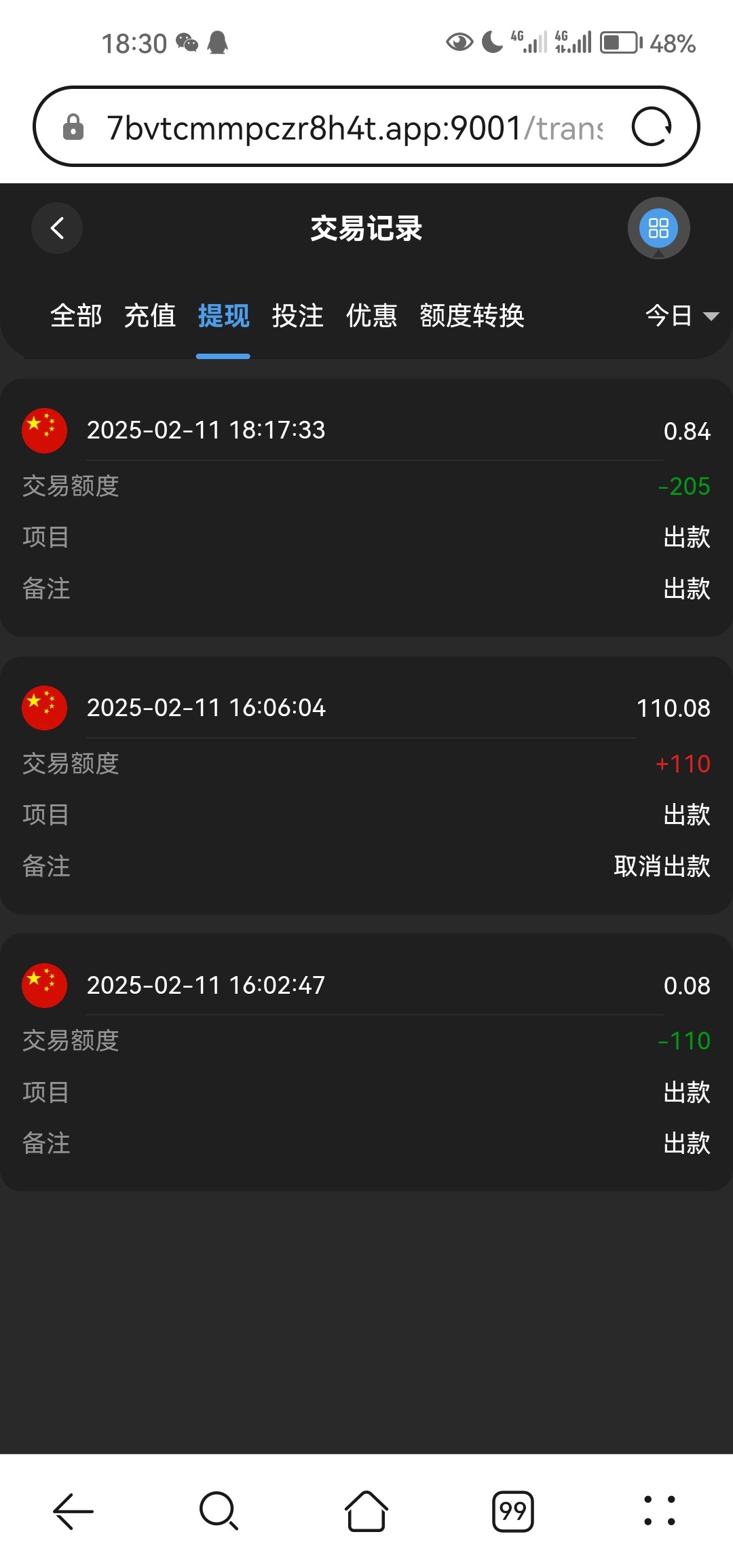Image resolution: width=733 pixels, height=1568 pixels.
Task: Switch to the 全部 tab
Action: pyautogui.click(x=76, y=316)
